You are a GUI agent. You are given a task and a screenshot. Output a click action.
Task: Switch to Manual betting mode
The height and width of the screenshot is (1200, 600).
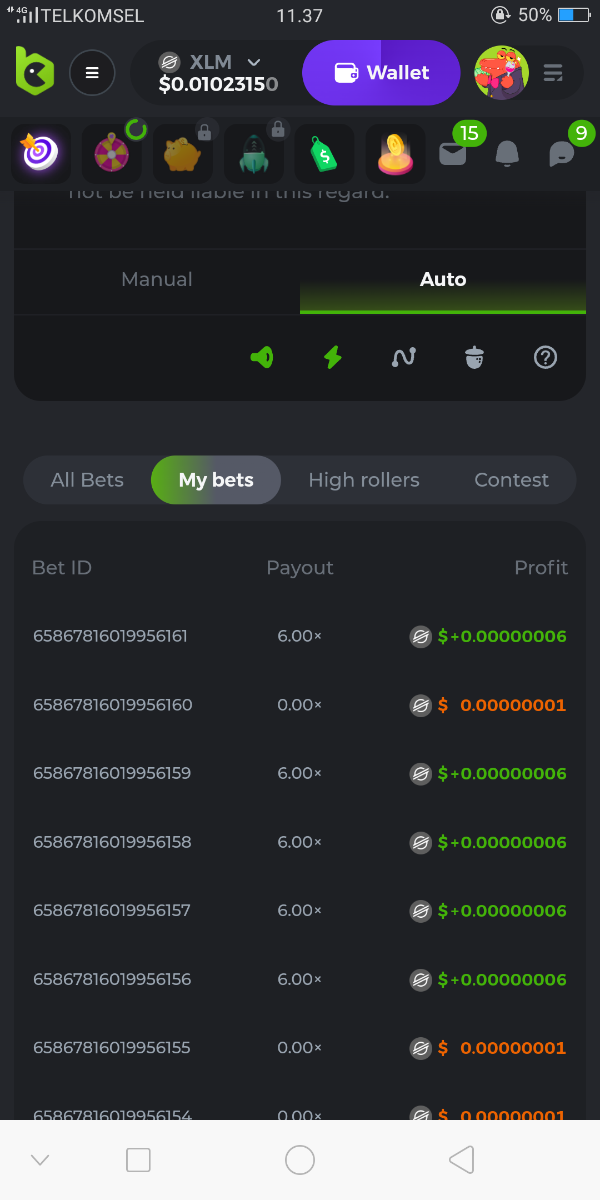pos(157,280)
